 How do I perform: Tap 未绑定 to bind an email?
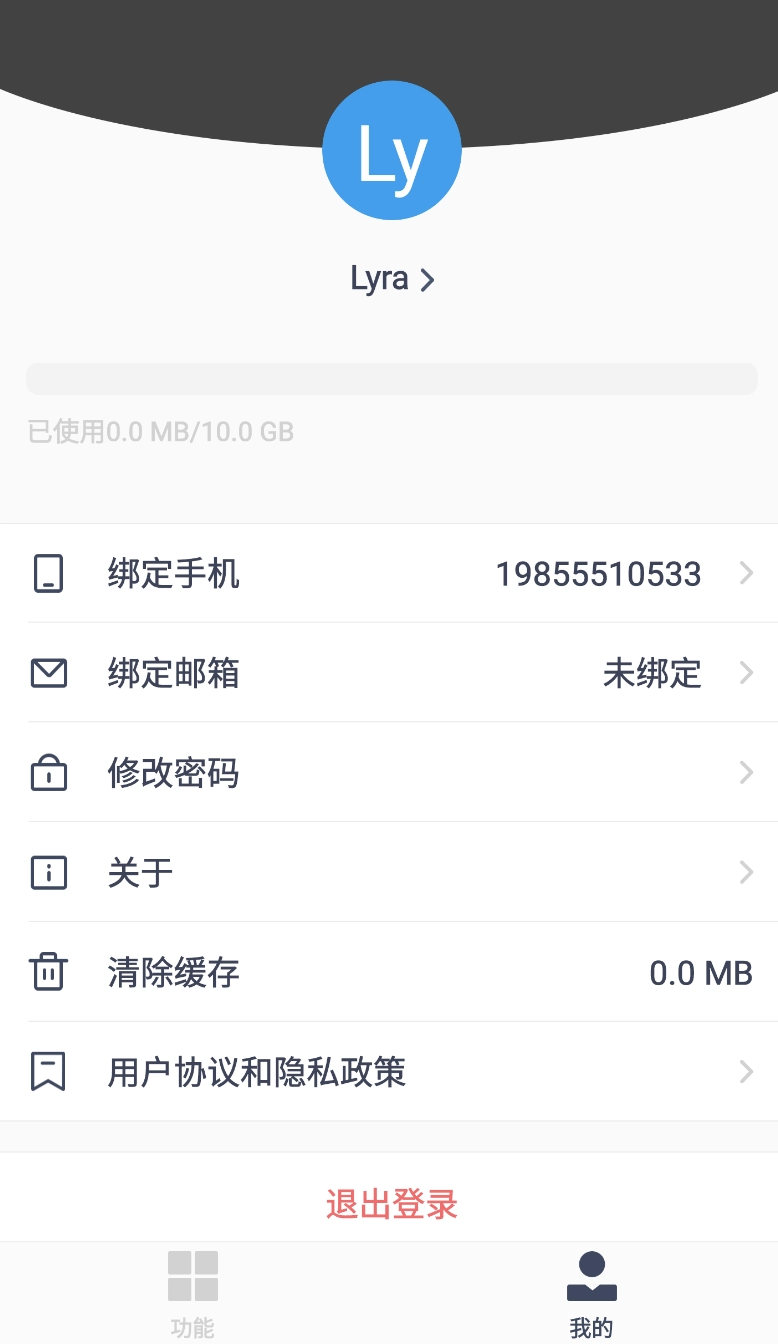click(652, 673)
